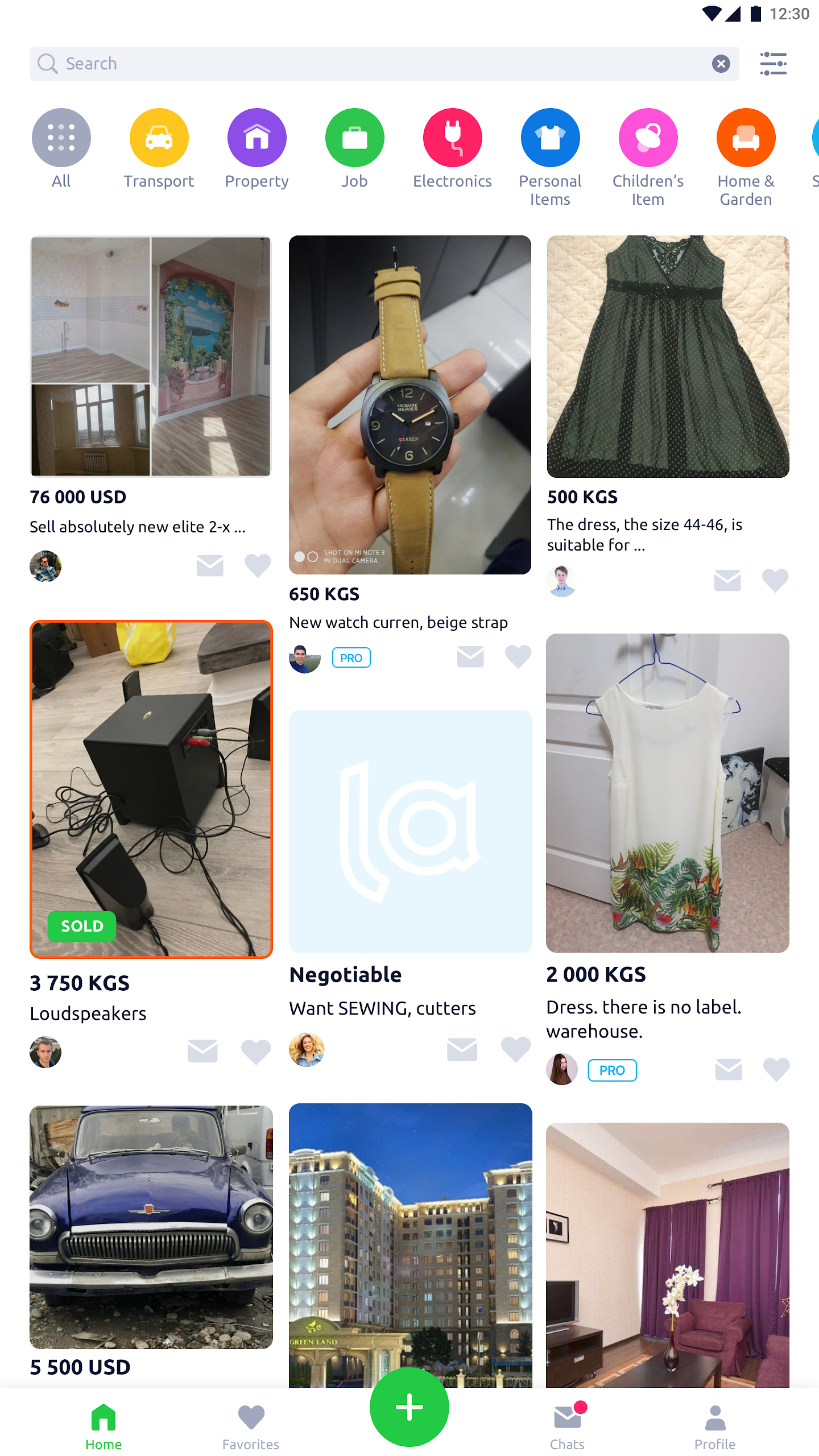819x1456 pixels.
Task: Select the Transport category
Action: tap(159, 149)
